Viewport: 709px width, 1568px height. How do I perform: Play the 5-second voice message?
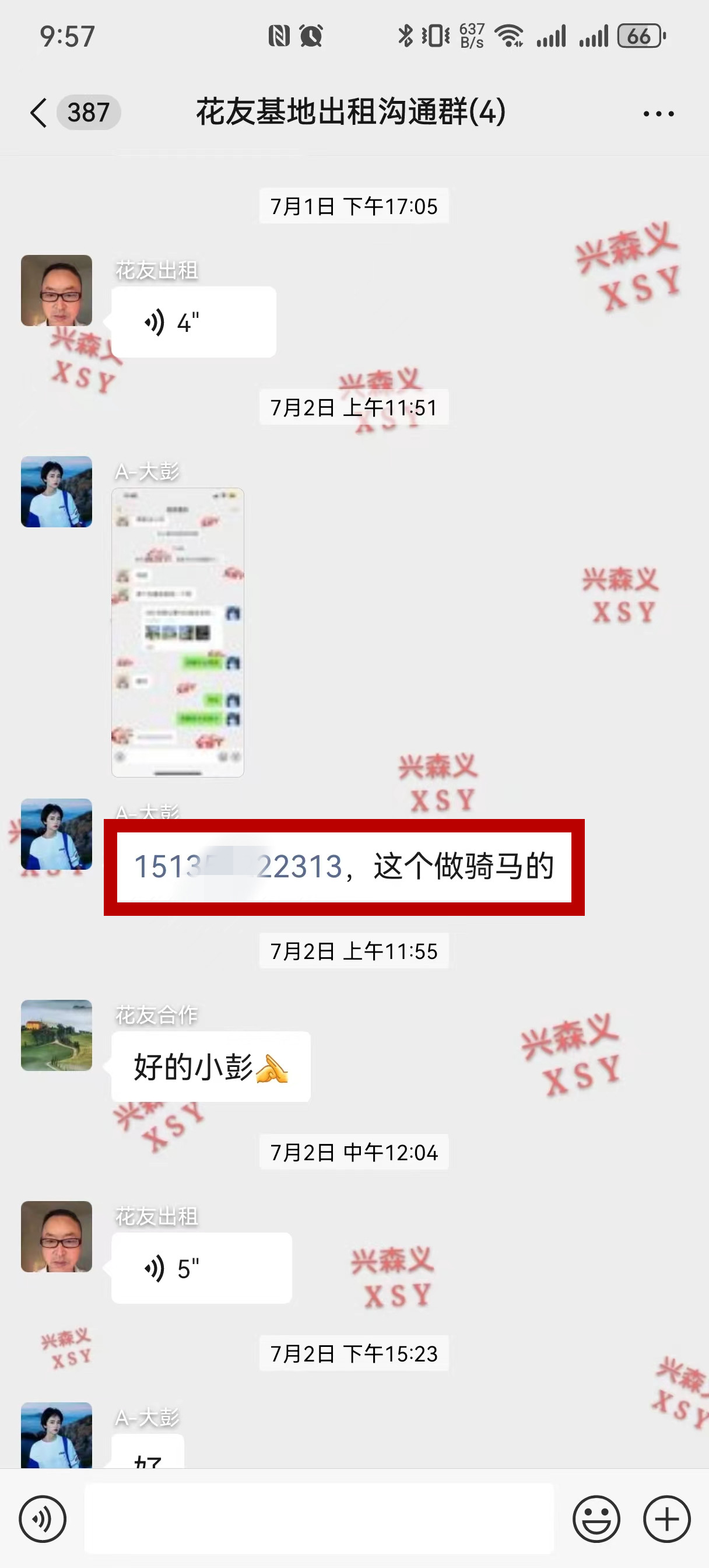(201, 1269)
